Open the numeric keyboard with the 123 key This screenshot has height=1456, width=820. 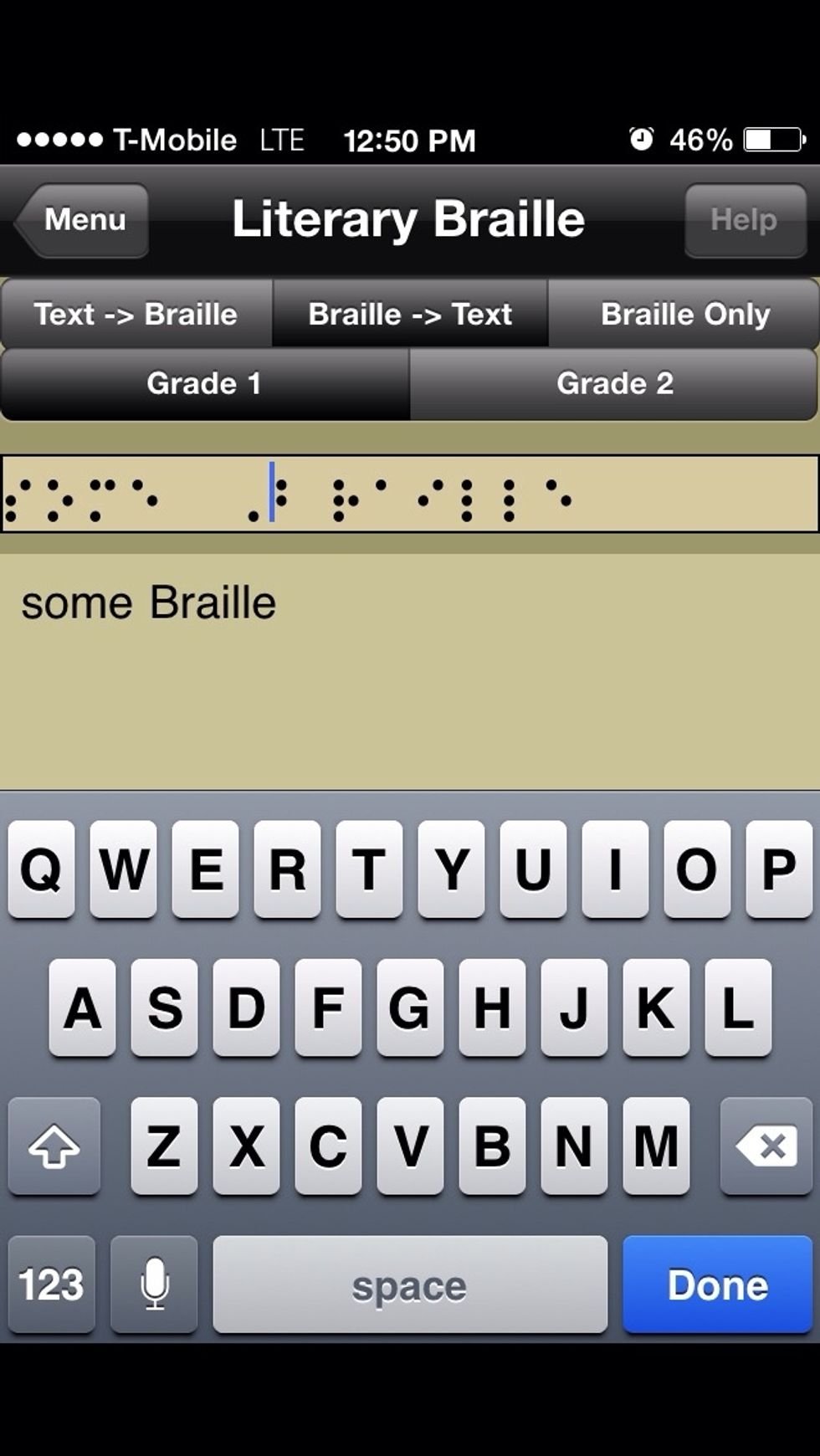(52, 1284)
